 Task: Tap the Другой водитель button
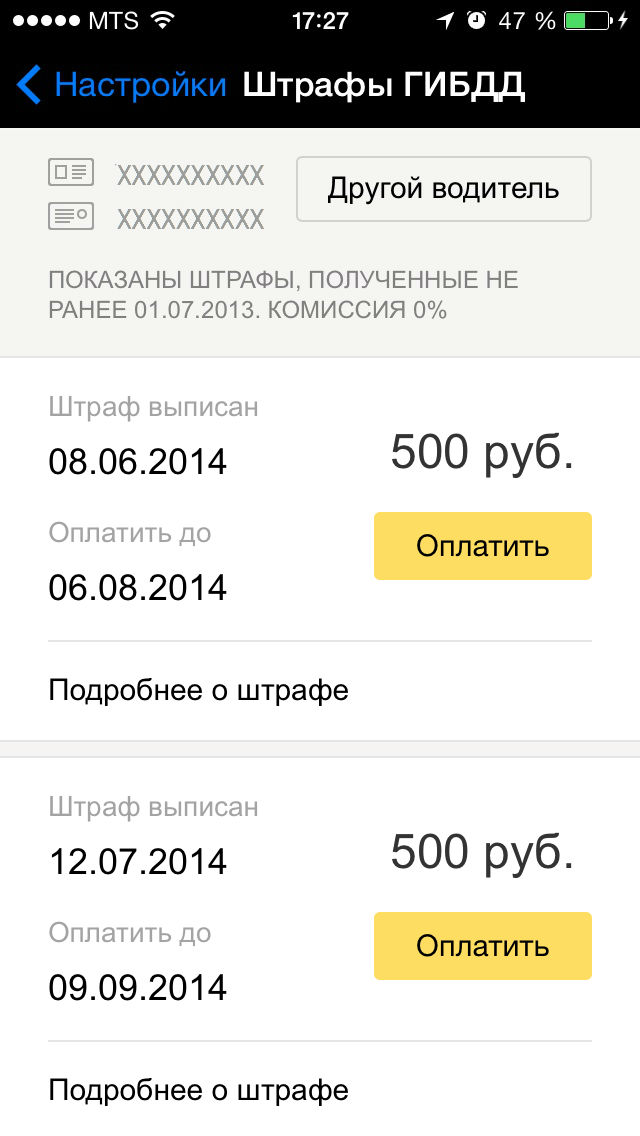click(443, 189)
